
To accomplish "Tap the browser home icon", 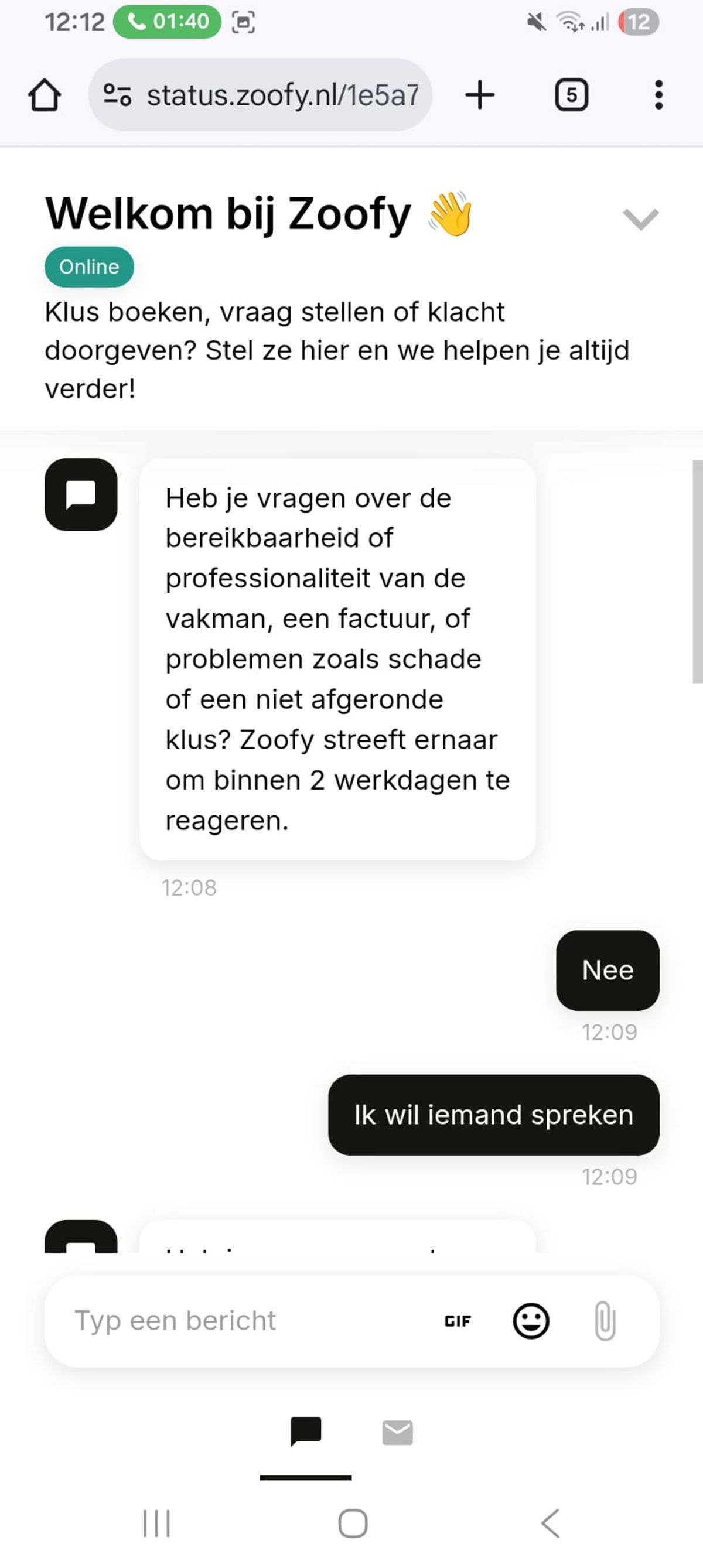I will pos(45,95).
